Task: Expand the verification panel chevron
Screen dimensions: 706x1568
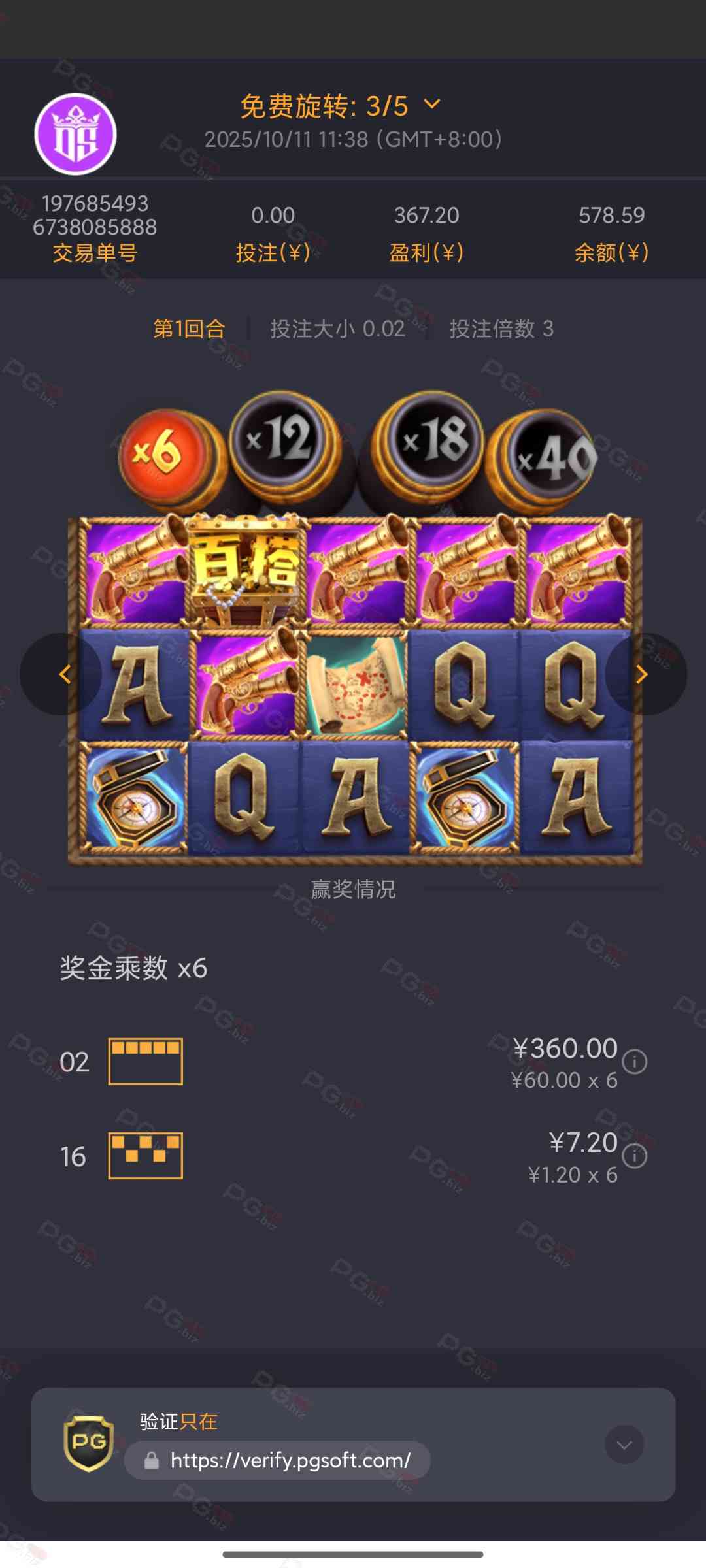Action: pyautogui.click(x=624, y=1445)
